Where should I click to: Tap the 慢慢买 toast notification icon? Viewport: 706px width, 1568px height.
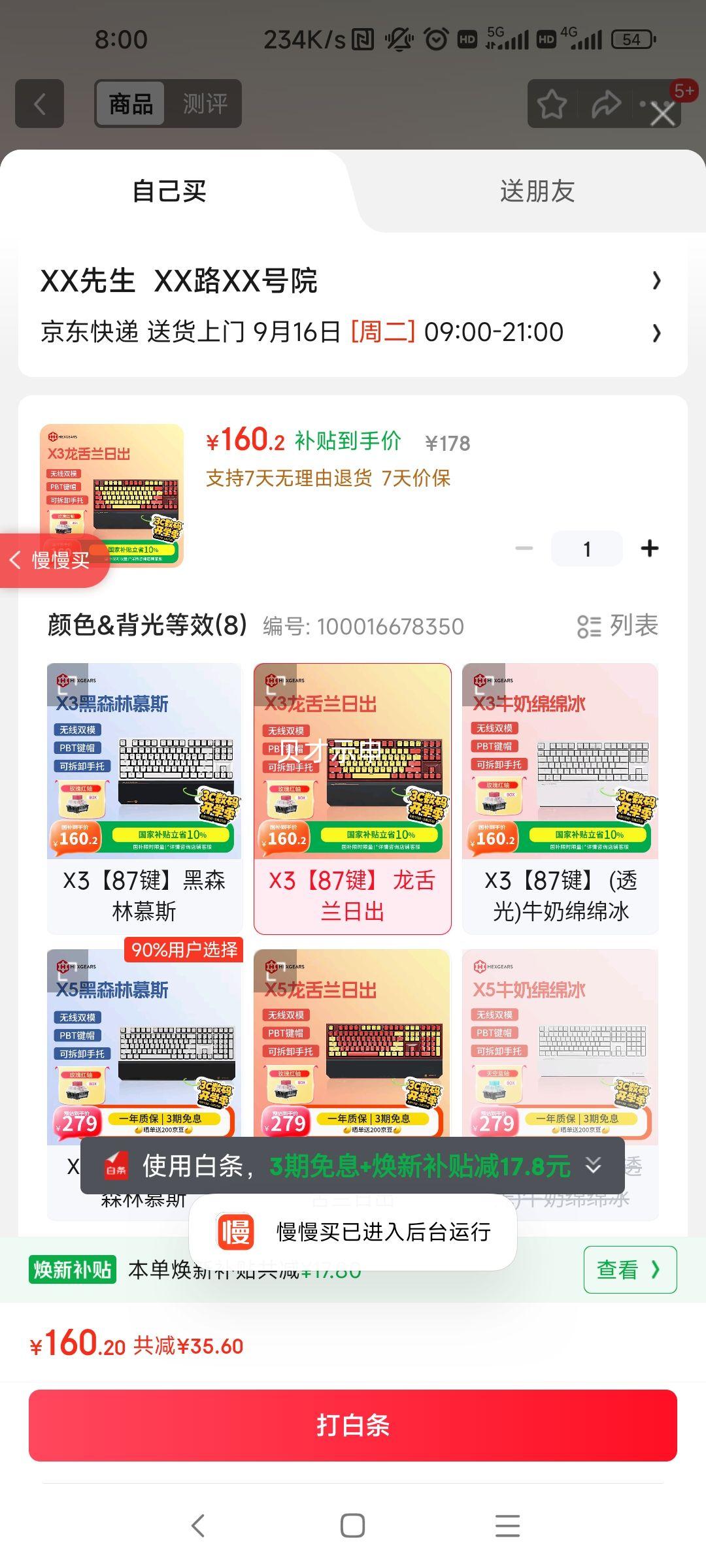[237, 1228]
